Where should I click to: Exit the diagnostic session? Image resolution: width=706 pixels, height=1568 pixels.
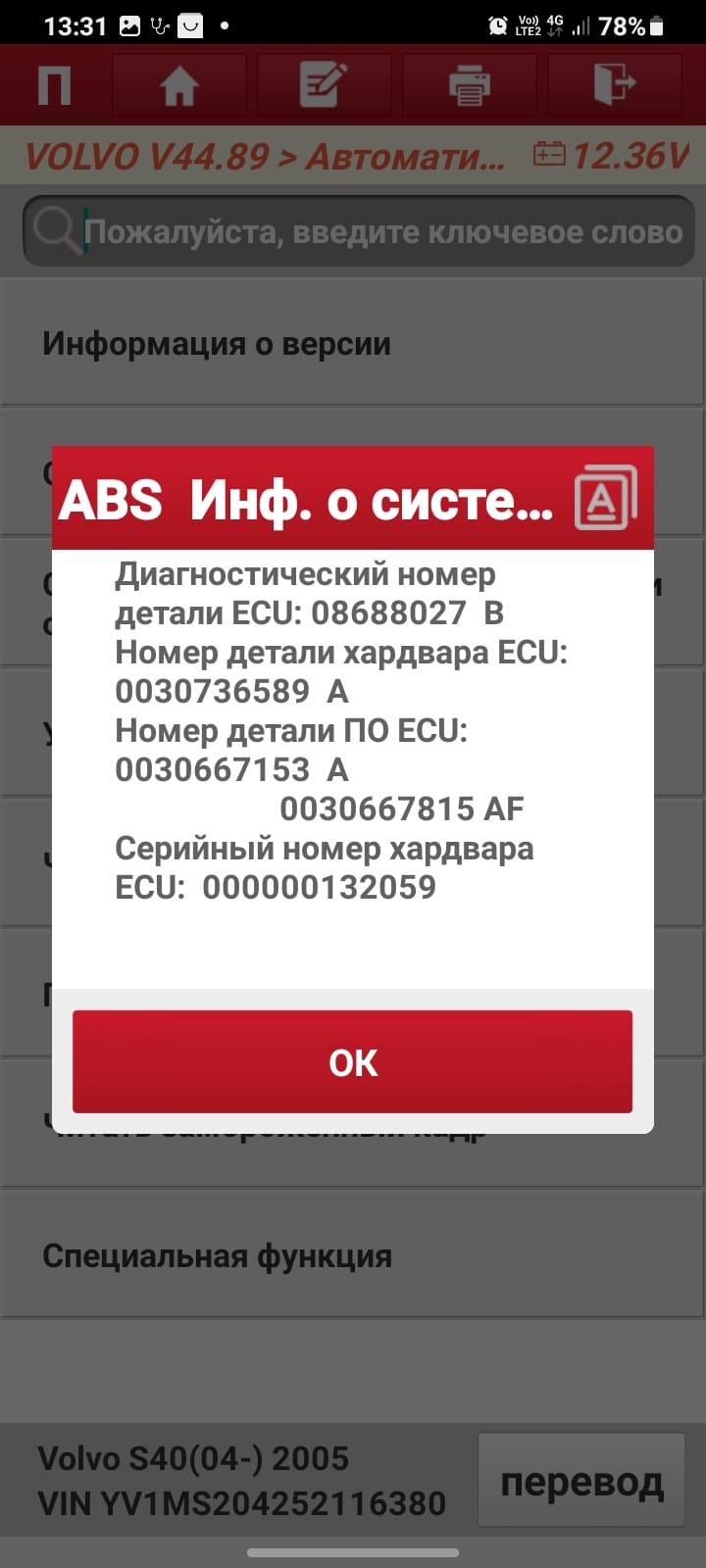[x=615, y=85]
